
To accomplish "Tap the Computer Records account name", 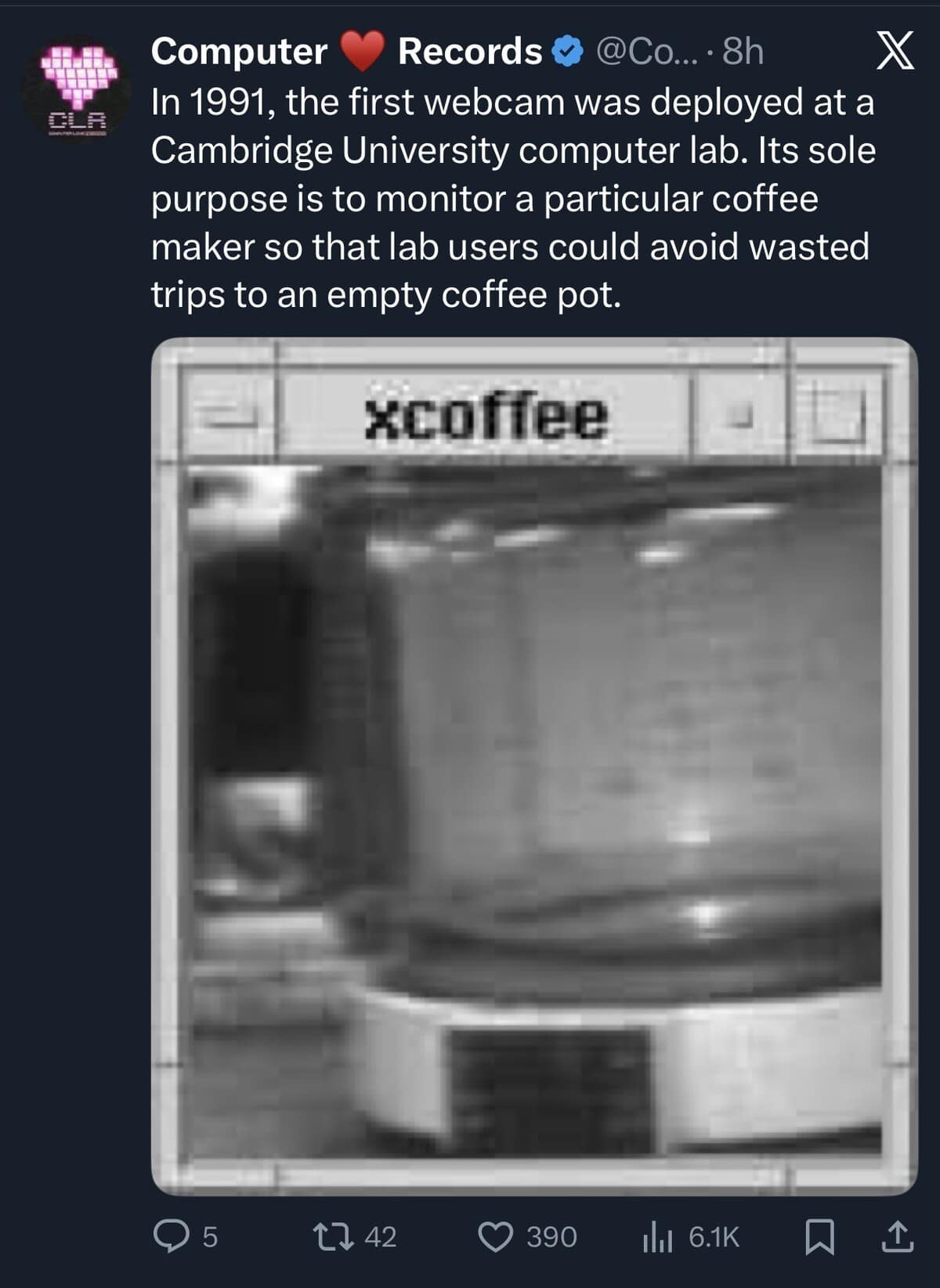I will click(345, 52).
